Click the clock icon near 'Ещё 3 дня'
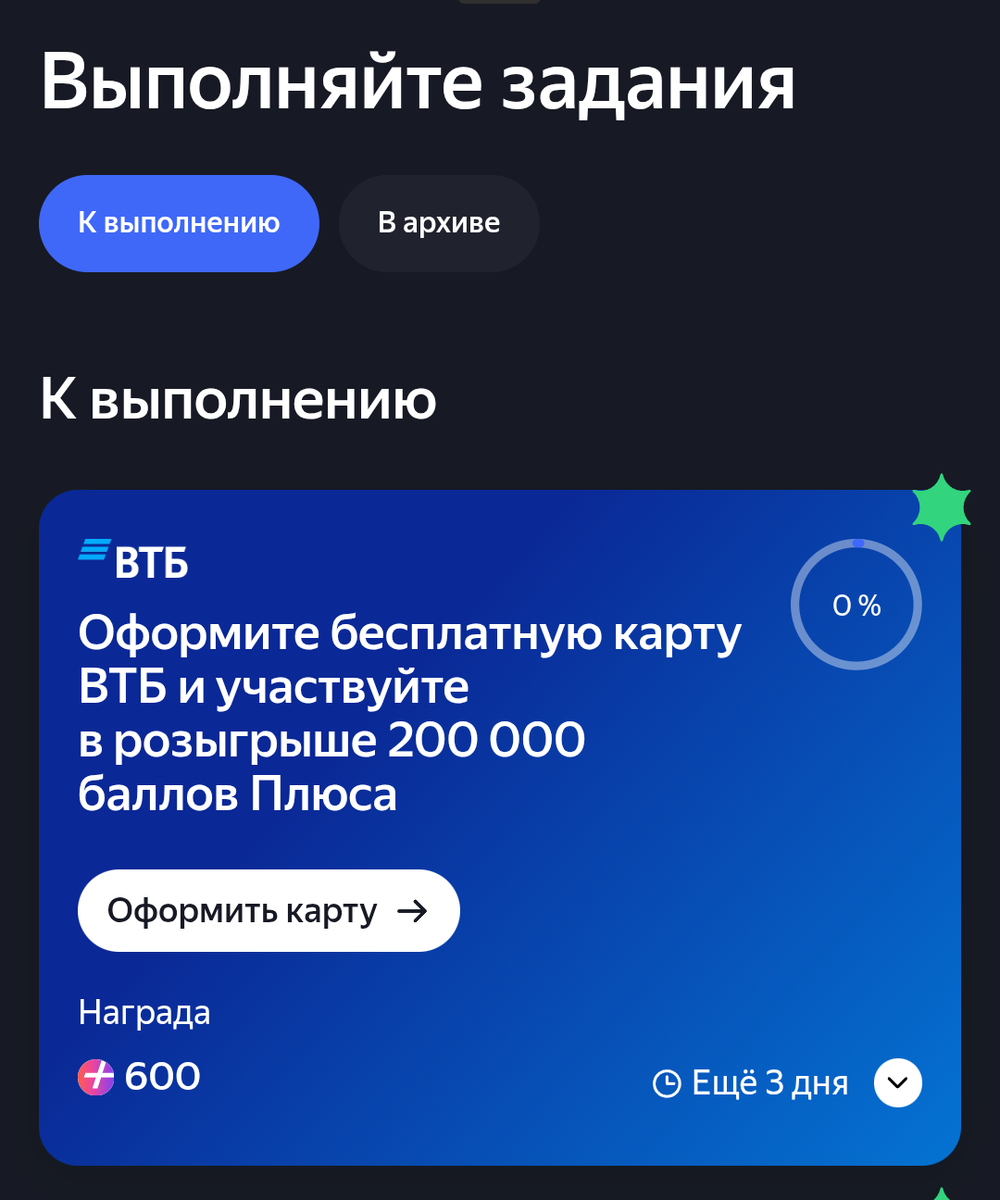The height and width of the screenshot is (1200, 1000). click(x=664, y=1082)
